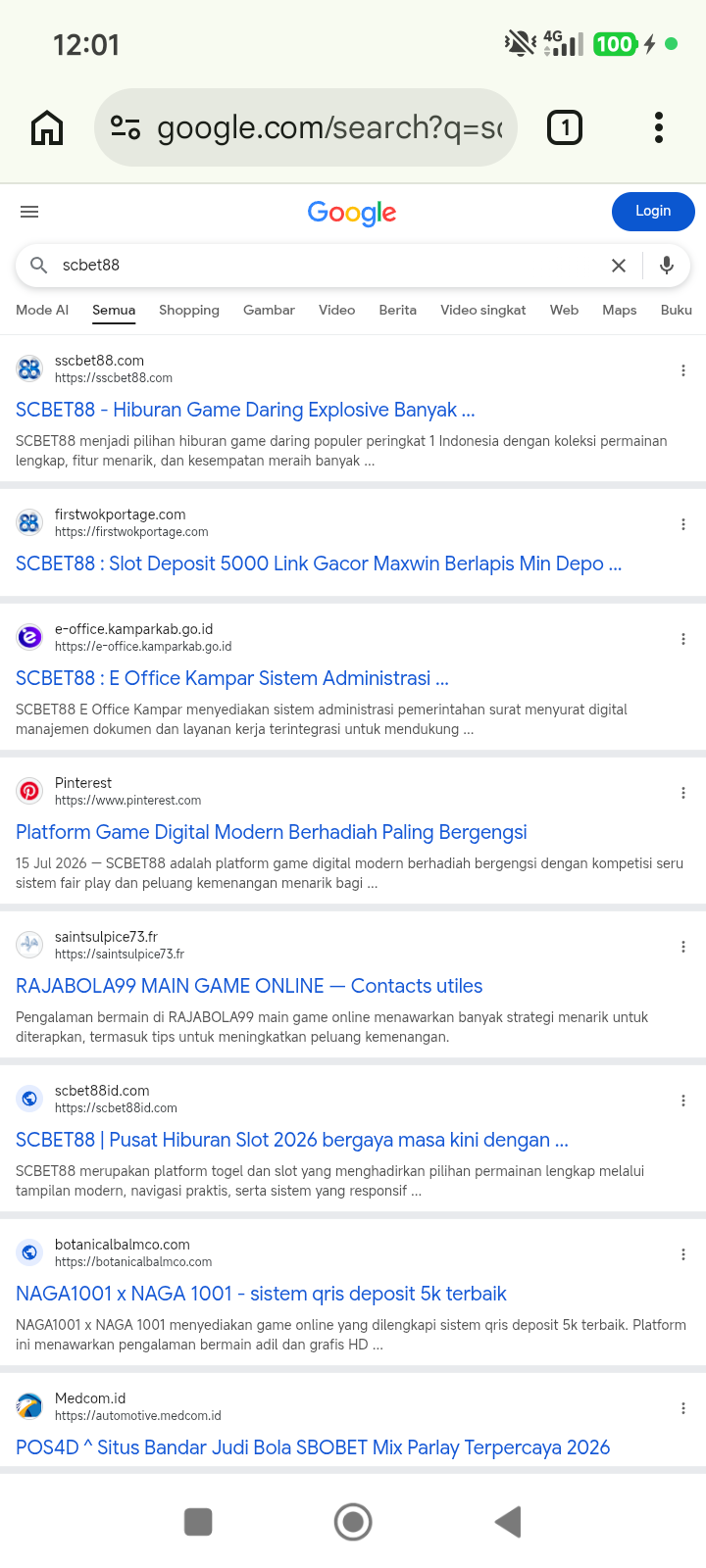The height and width of the screenshot is (1568, 706).
Task: Select the Video singkat tab
Action: [x=483, y=310]
